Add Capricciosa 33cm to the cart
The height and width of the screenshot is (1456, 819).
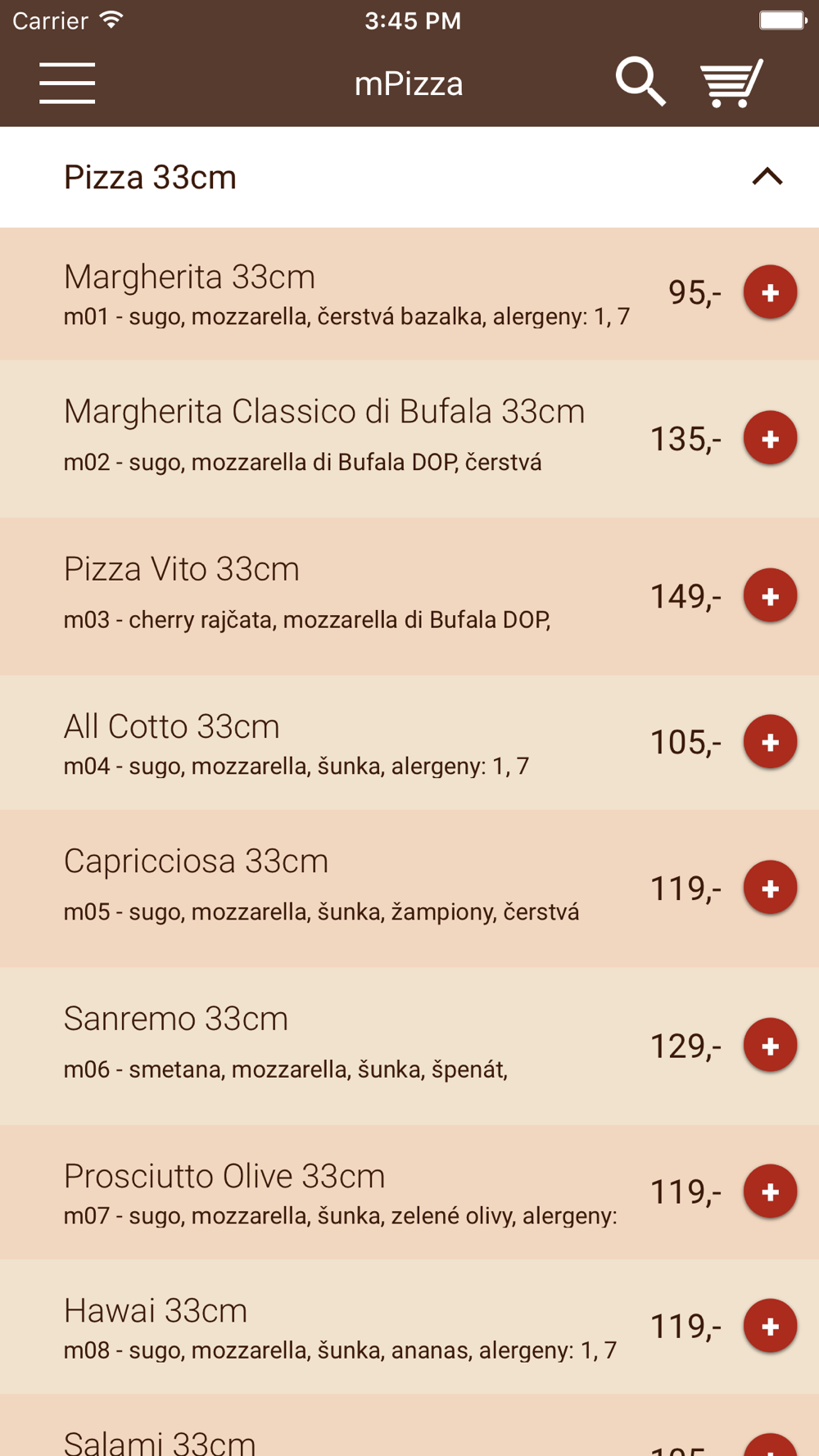point(770,888)
